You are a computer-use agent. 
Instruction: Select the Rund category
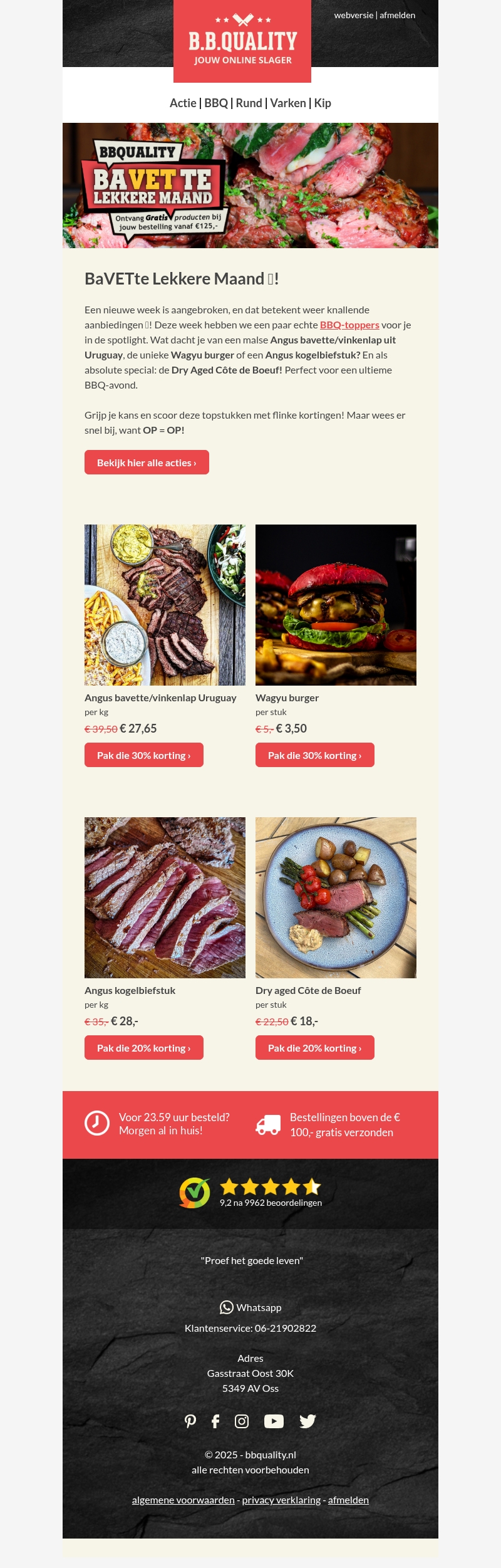click(249, 103)
